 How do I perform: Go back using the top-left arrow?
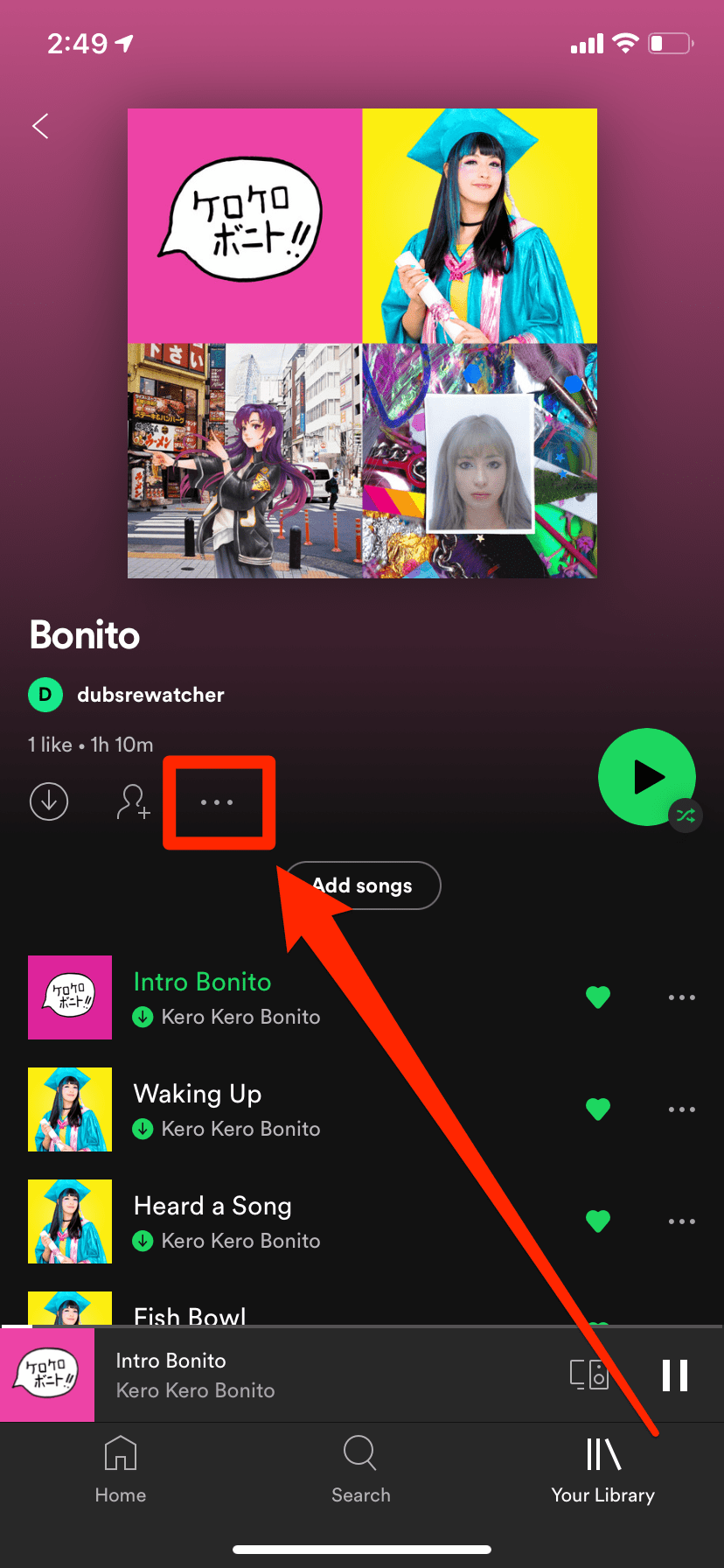tap(40, 126)
